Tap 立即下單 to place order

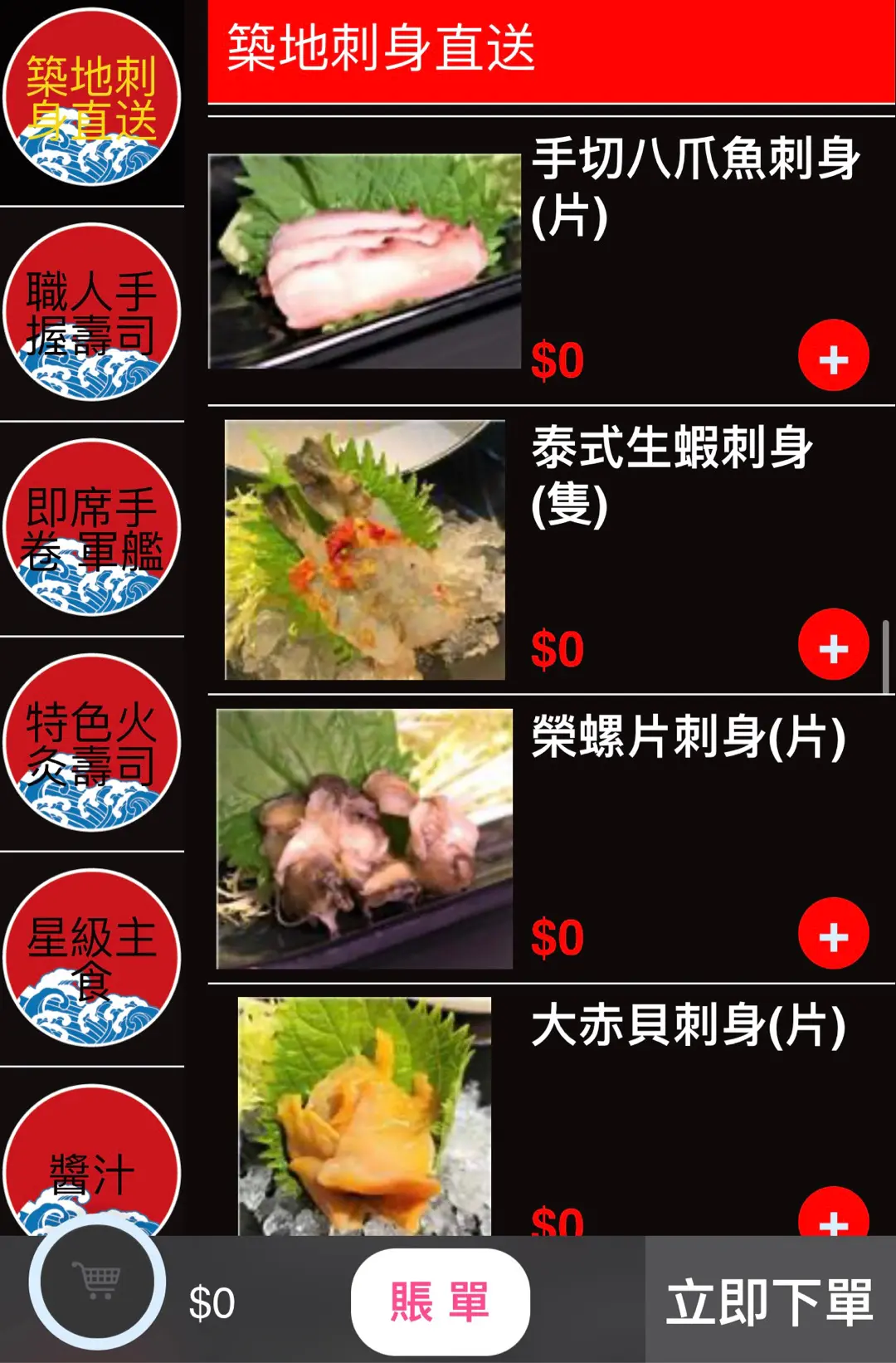tap(770, 1301)
